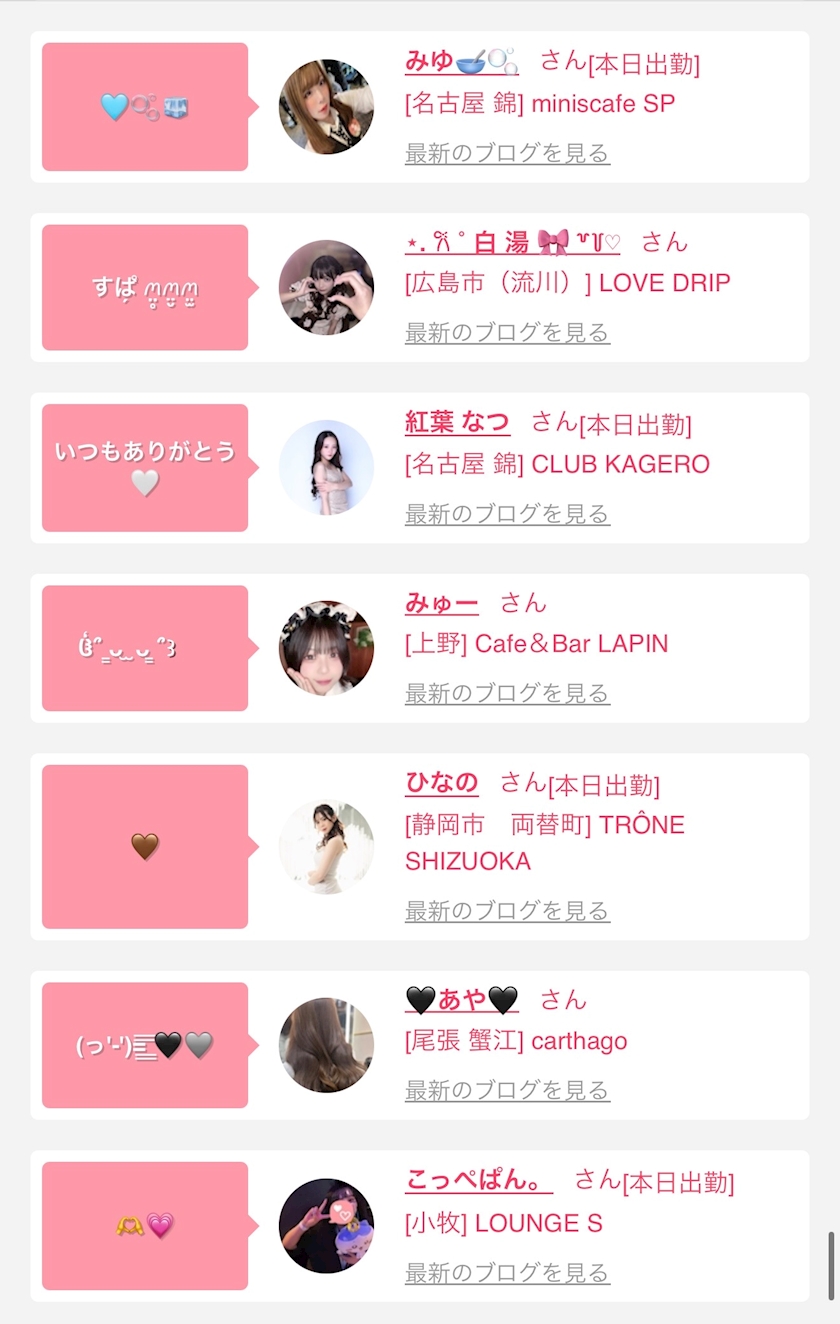This screenshot has height=1324, width=840.
Task: Open あや's profile name link
Action: (x=462, y=999)
